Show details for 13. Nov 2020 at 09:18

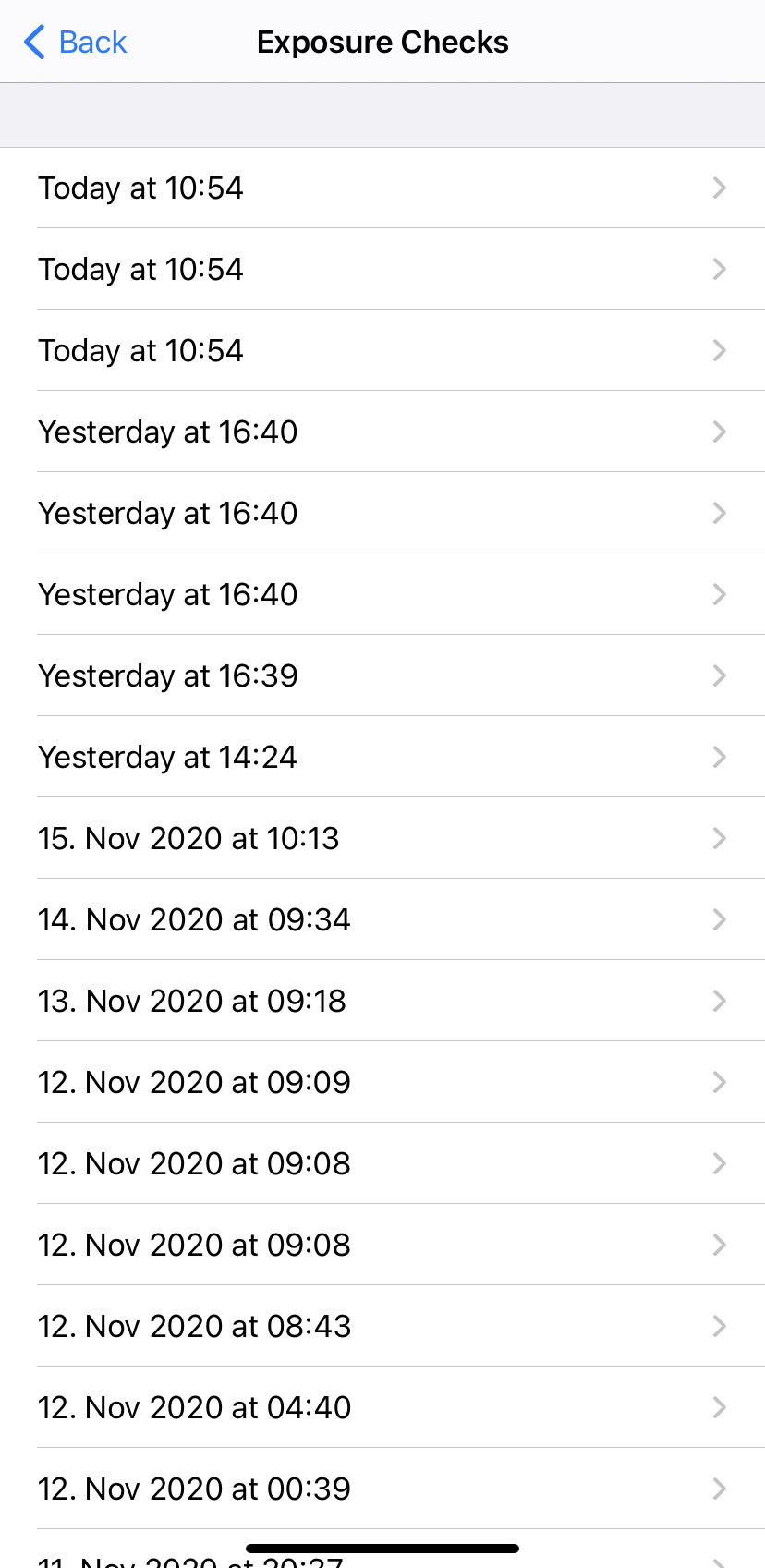click(382, 1001)
